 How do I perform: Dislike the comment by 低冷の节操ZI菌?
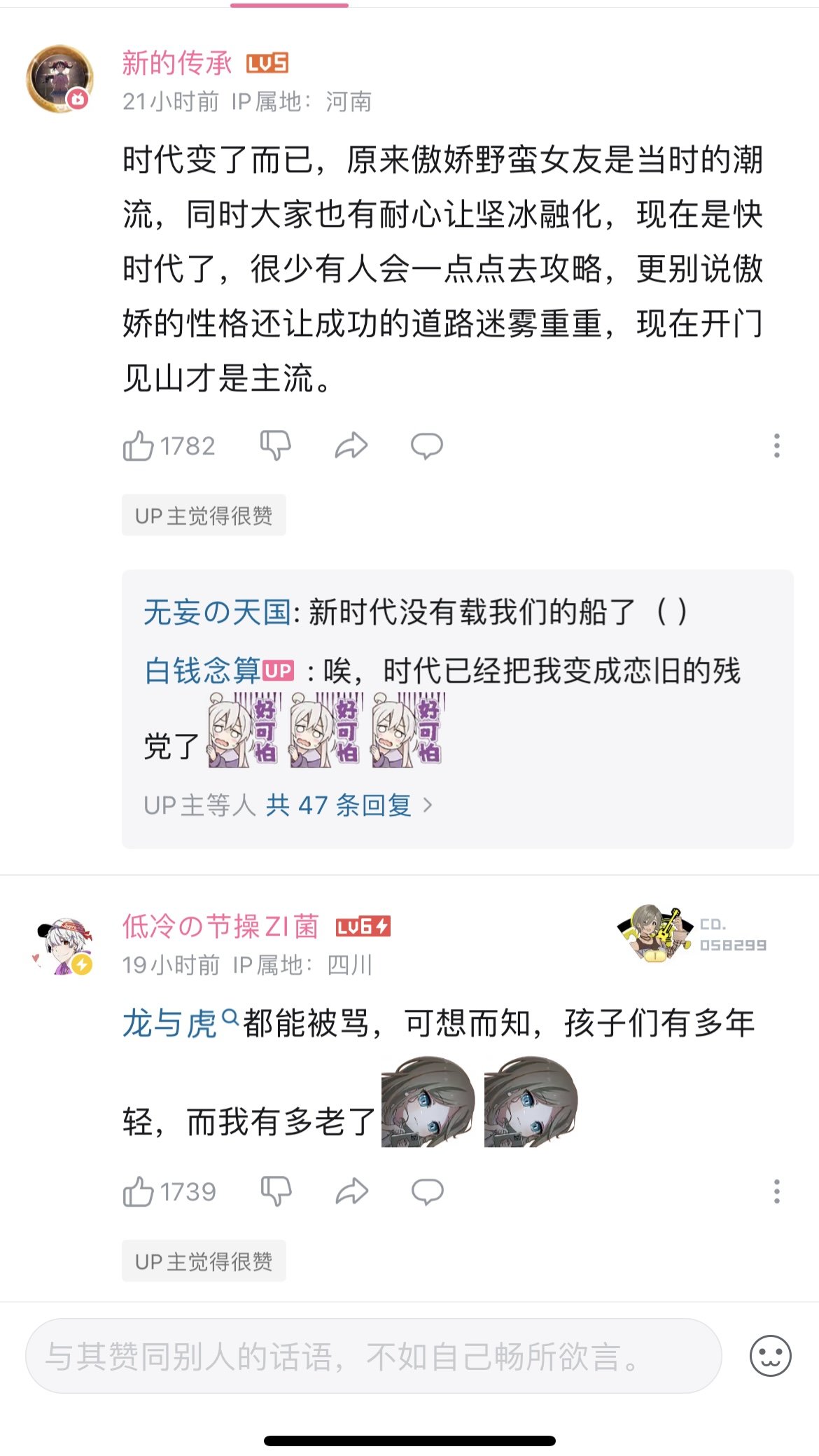(276, 1191)
